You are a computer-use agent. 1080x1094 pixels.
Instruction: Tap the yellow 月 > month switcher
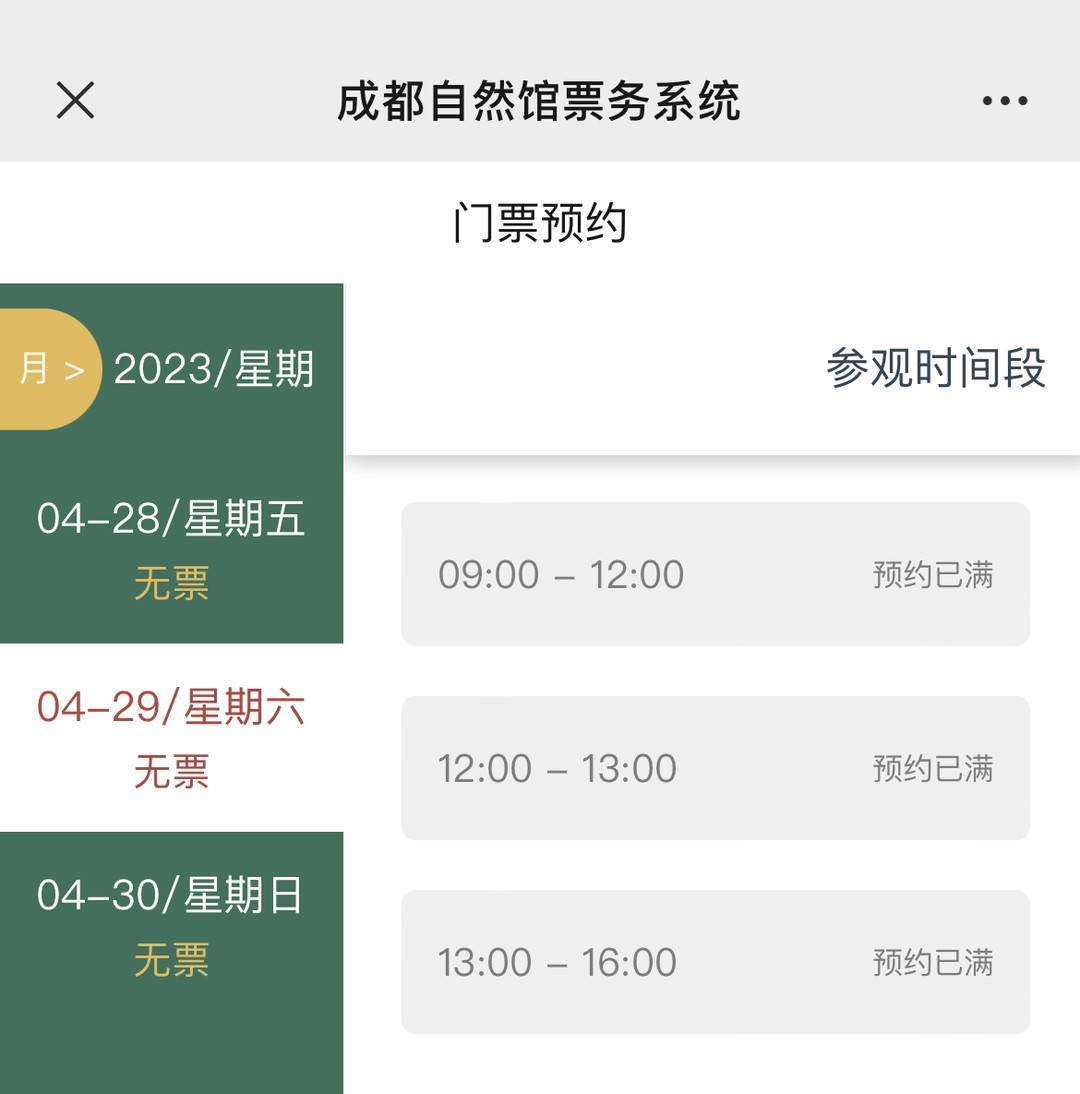click(x=48, y=369)
